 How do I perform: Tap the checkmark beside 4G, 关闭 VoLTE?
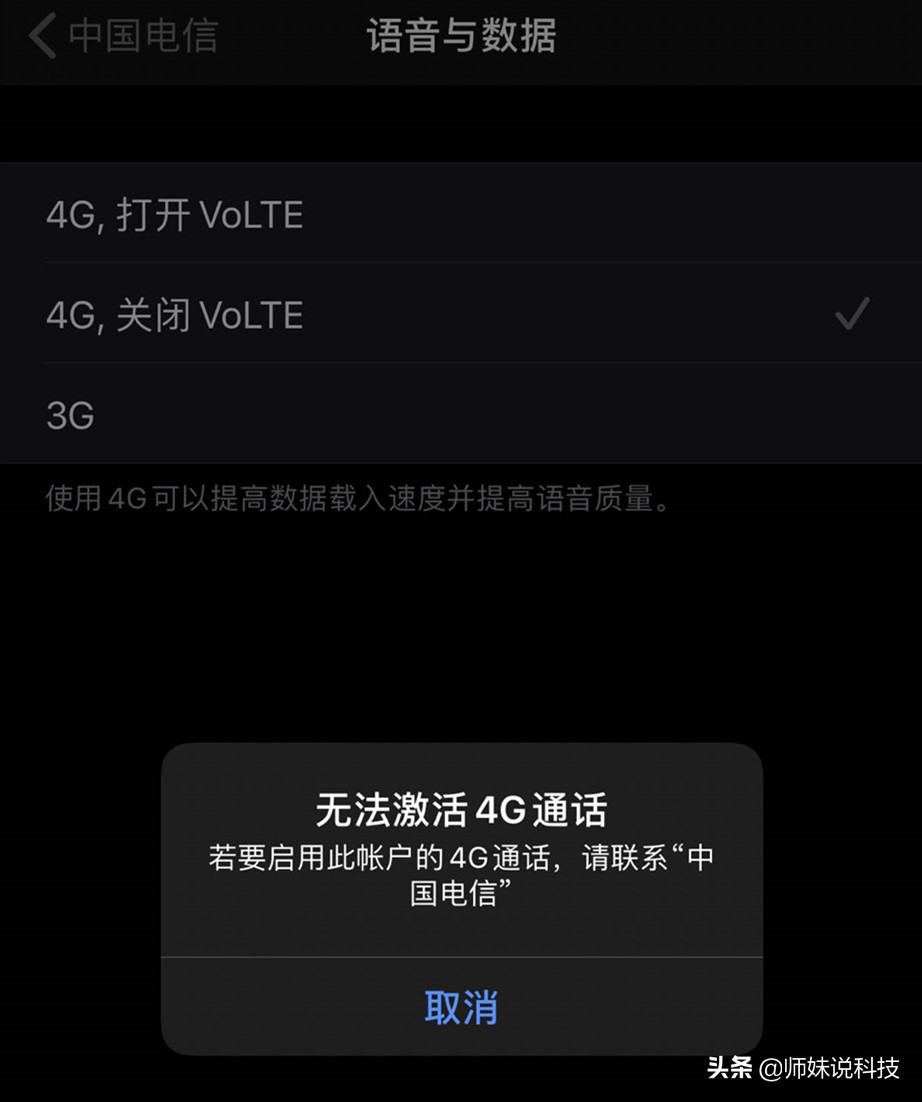point(851,316)
